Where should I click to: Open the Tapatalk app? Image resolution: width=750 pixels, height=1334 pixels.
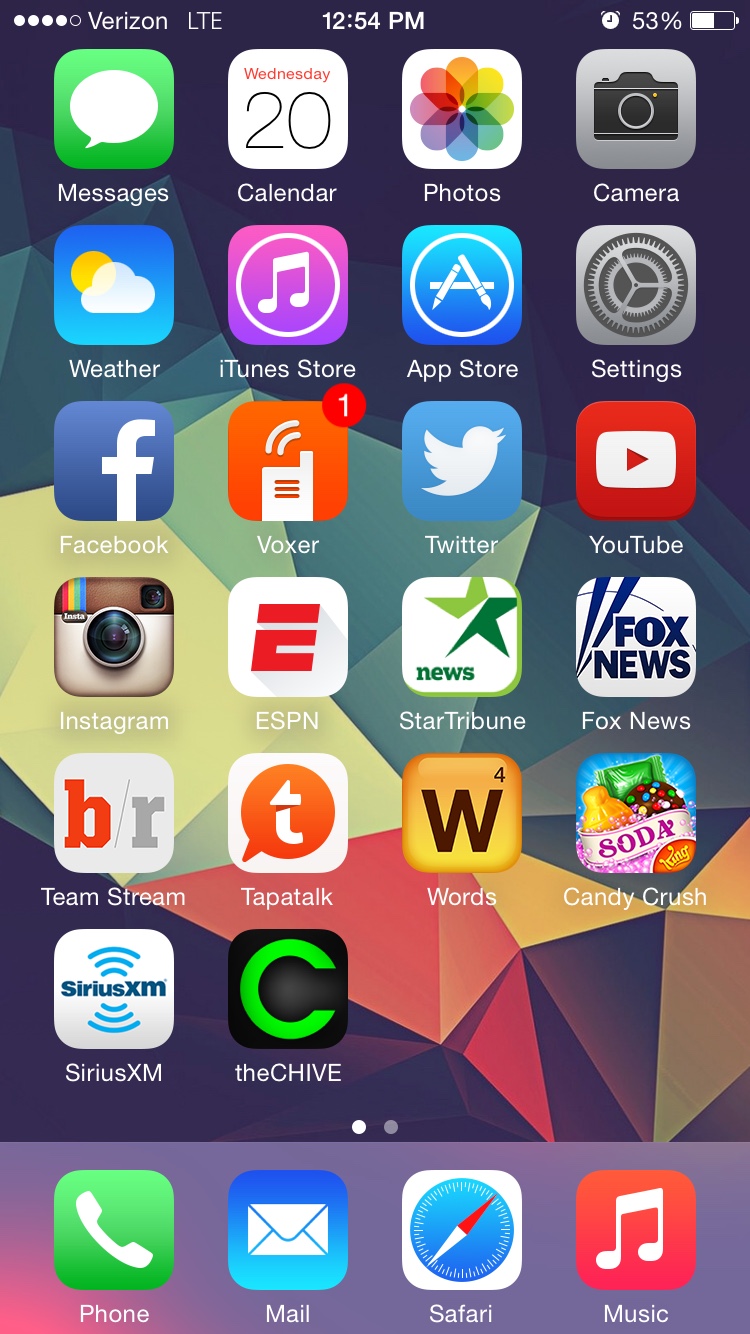pos(287,813)
